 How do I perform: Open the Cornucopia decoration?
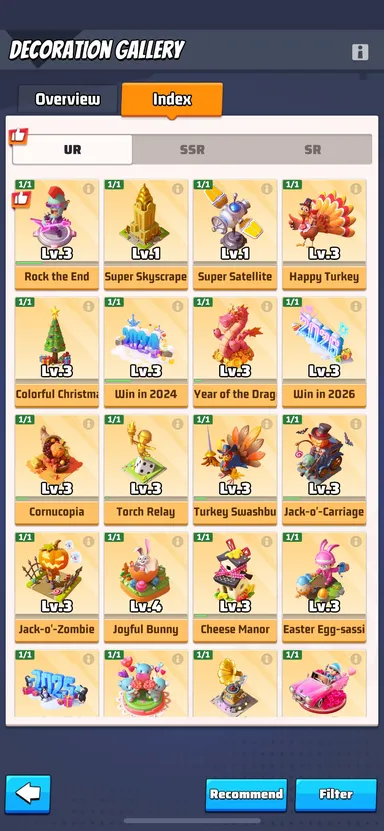[57, 470]
